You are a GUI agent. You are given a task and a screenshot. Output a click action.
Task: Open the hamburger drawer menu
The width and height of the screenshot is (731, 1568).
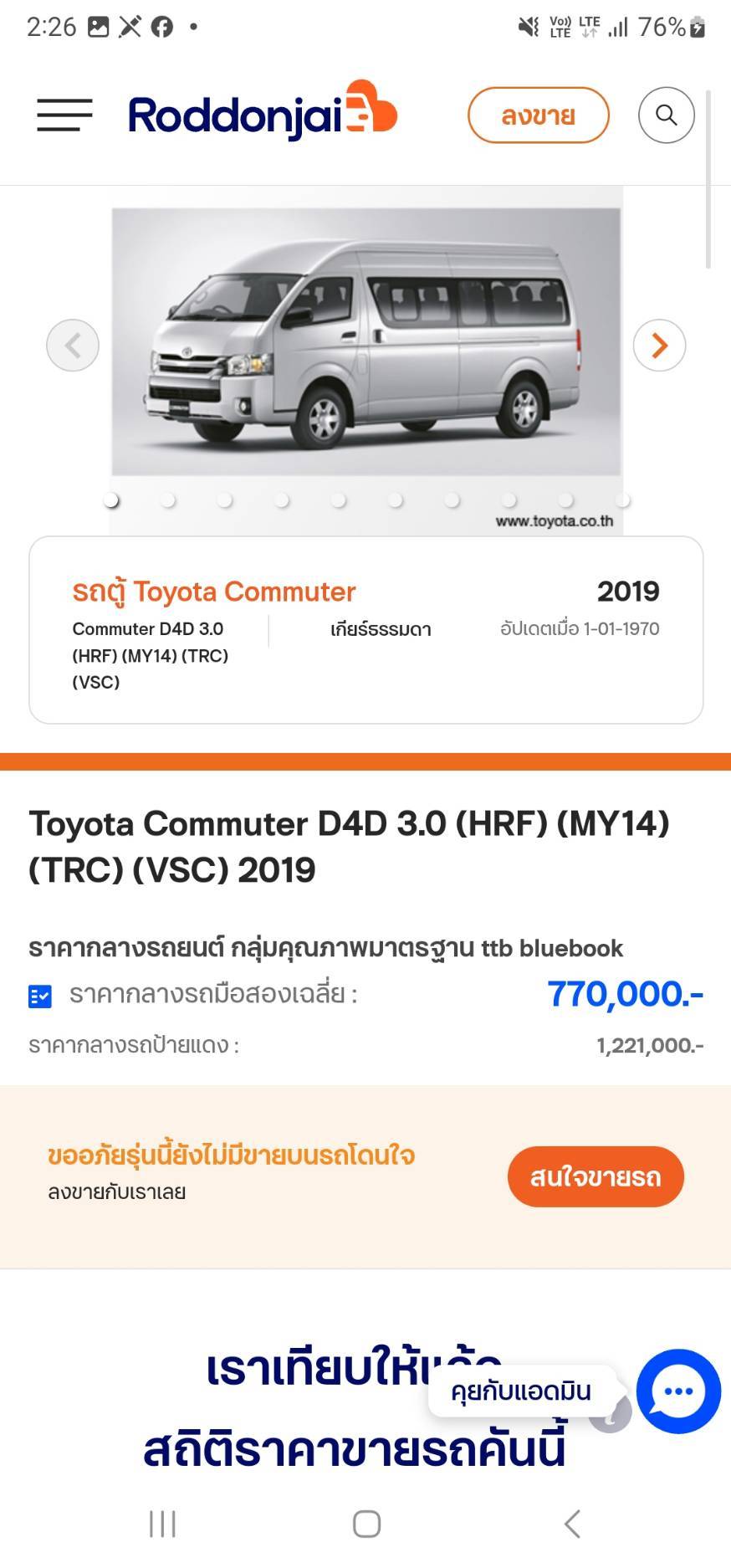(64, 115)
